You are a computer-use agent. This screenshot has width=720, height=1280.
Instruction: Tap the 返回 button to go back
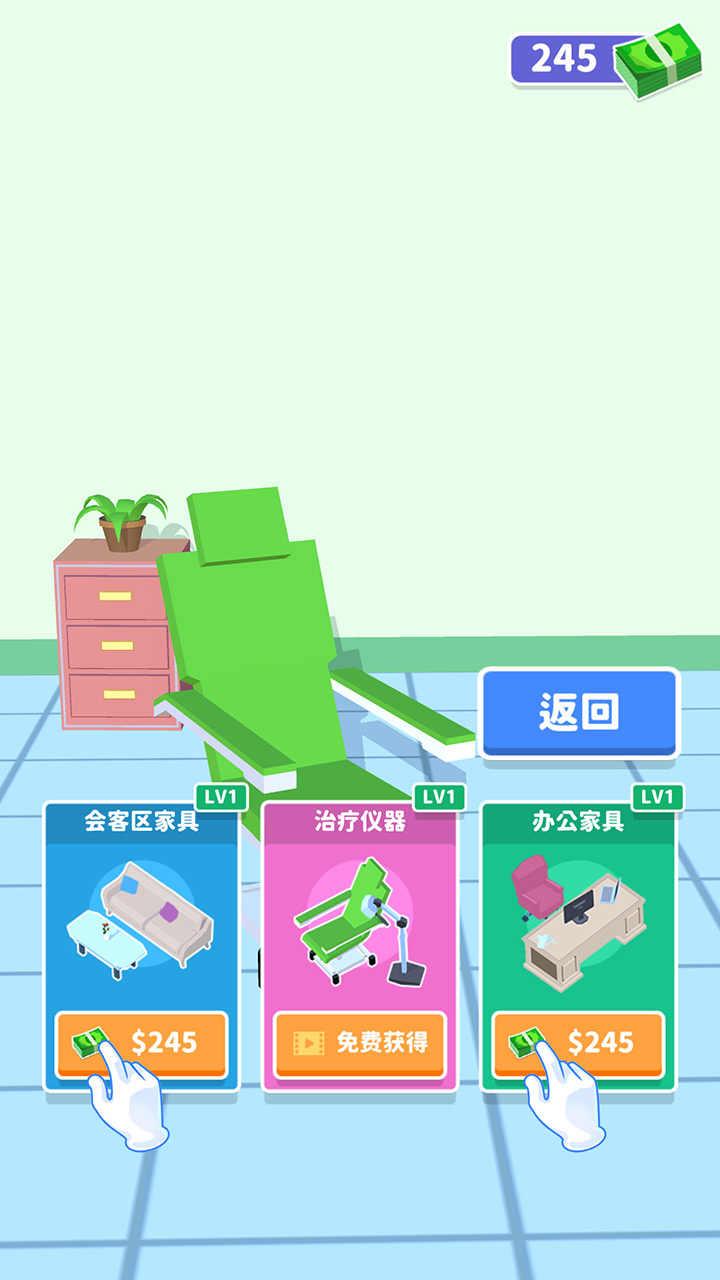tap(579, 712)
